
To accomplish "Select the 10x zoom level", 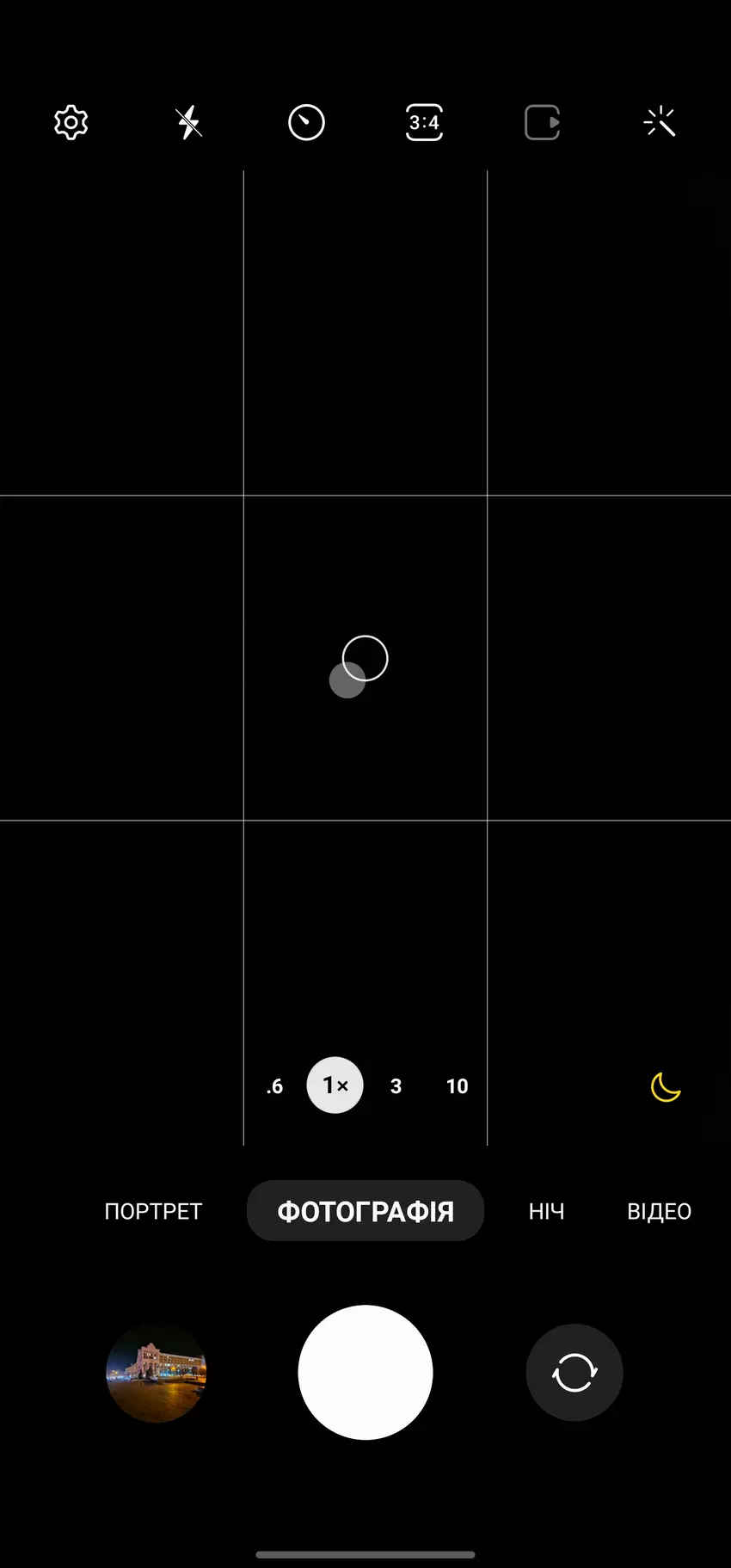I will (457, 1086).
